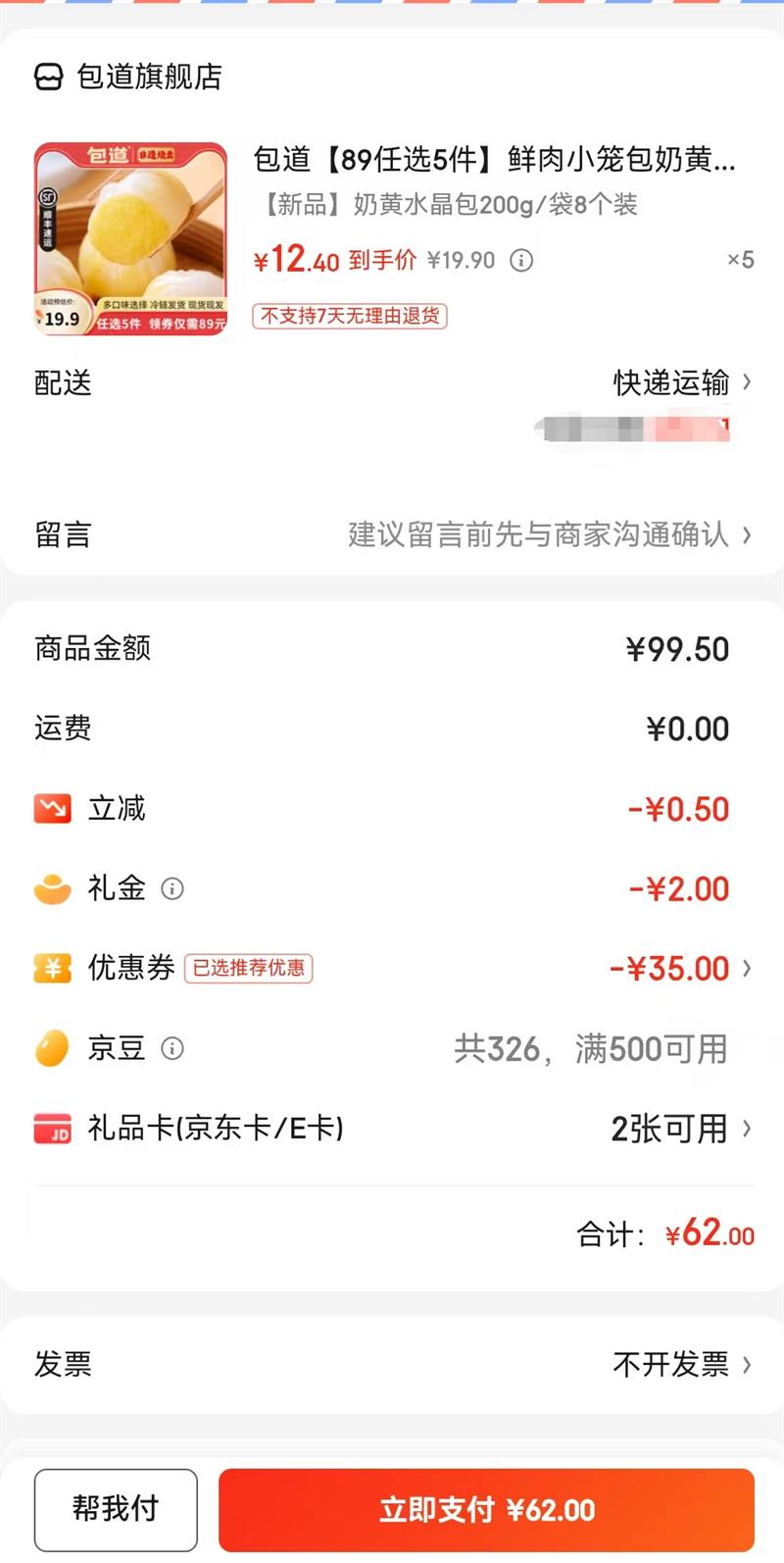Screen dimensions: 784x1563
Task: Show the 礼金 info icon details
Action: pos(172,889)
